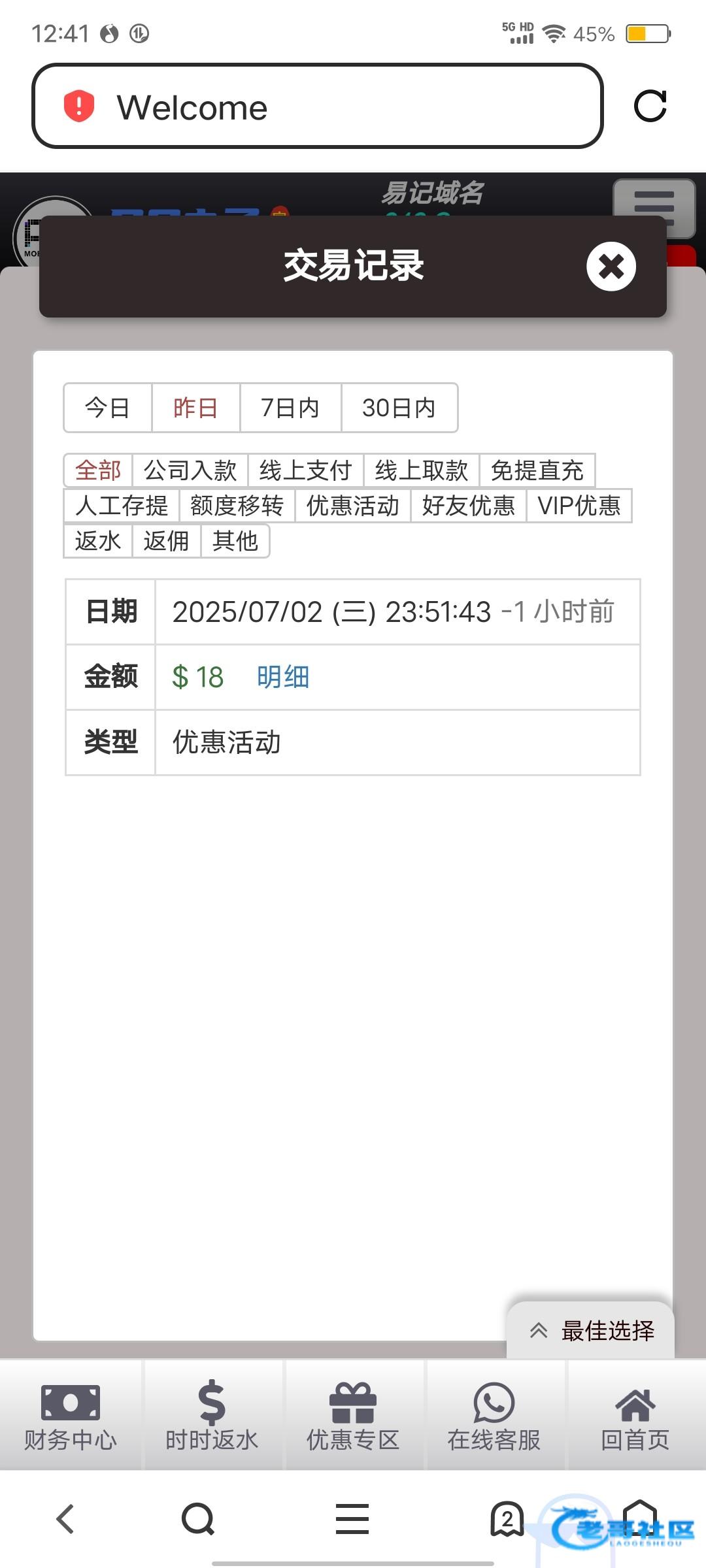706x1568 pixels.
Task: Go back with the browser back arrow
Action: [65, 1518]
